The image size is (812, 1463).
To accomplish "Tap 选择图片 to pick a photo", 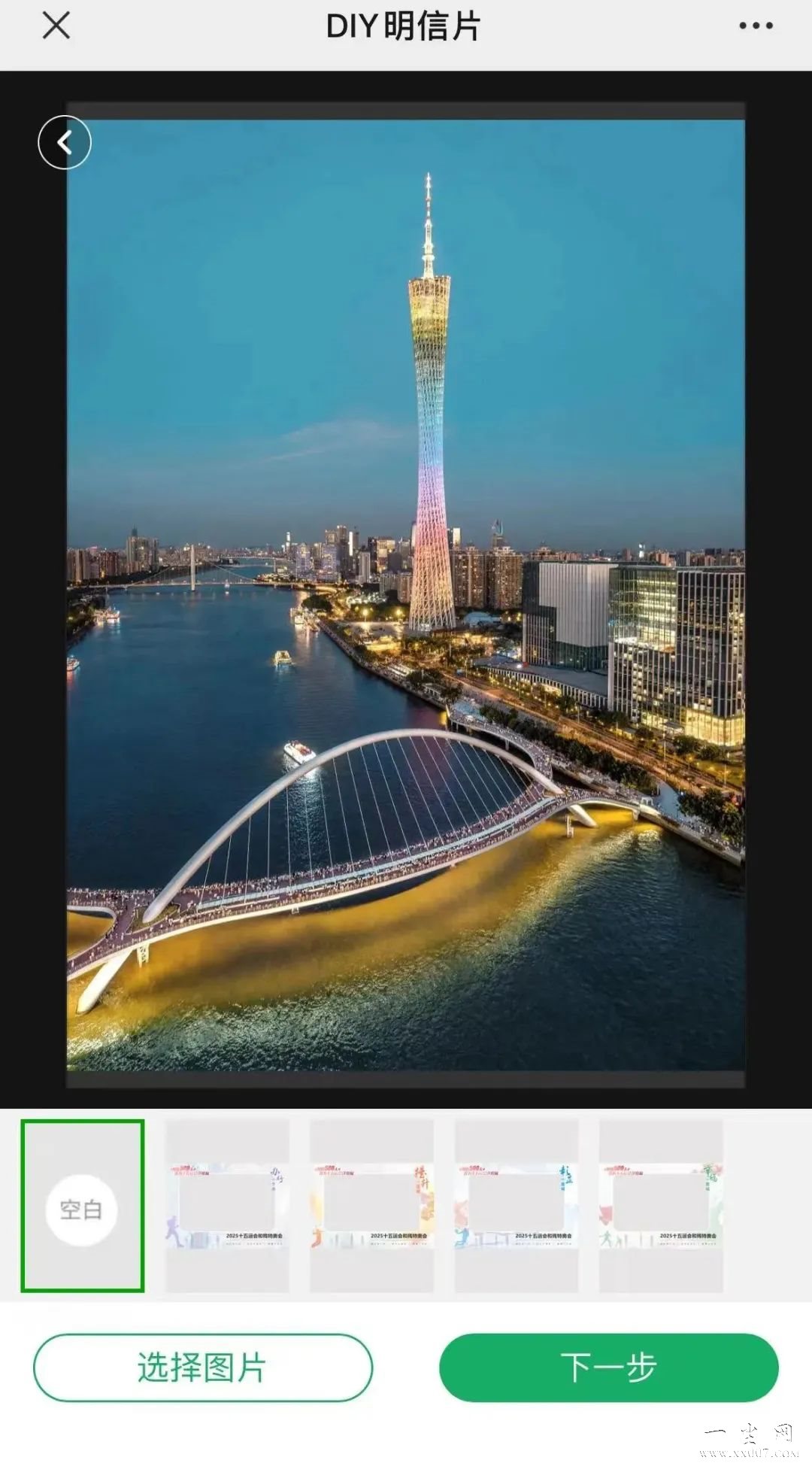I will [x=203, y=1367].
